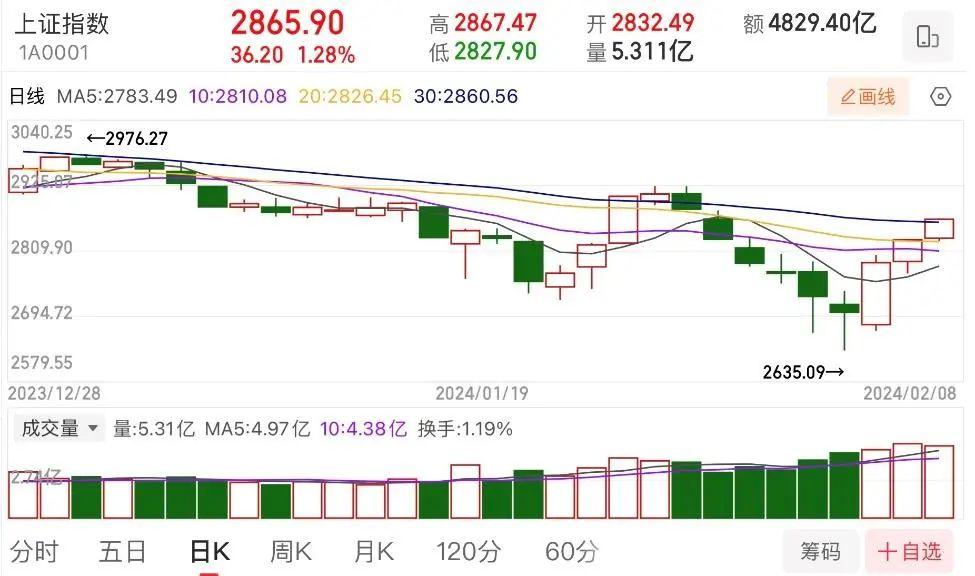Screen dimensions: 975x576
Task: Switch to the 月K chart tab
Action: coord(373,551)
